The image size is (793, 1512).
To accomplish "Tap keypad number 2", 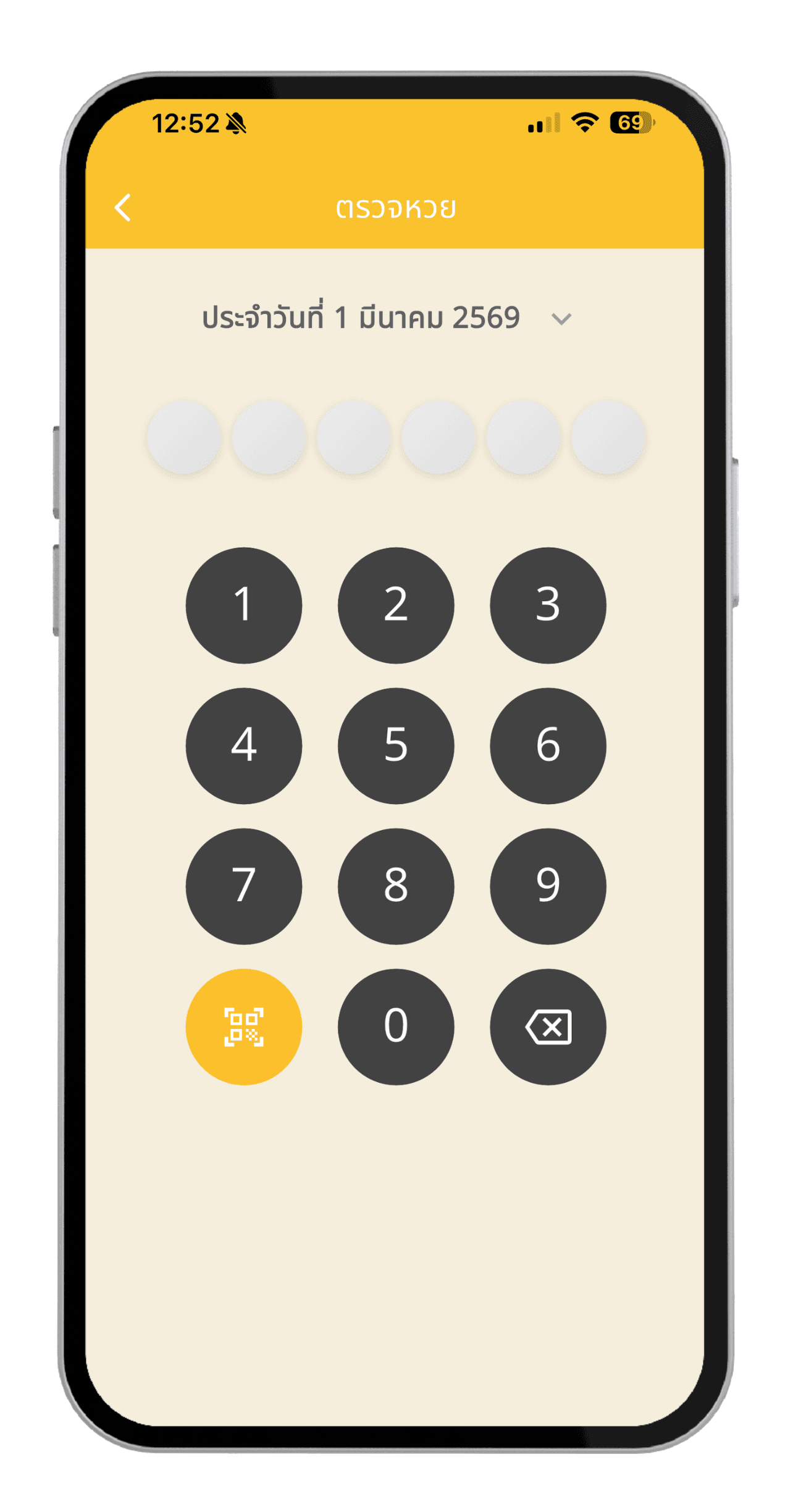I will coord(395,605).
